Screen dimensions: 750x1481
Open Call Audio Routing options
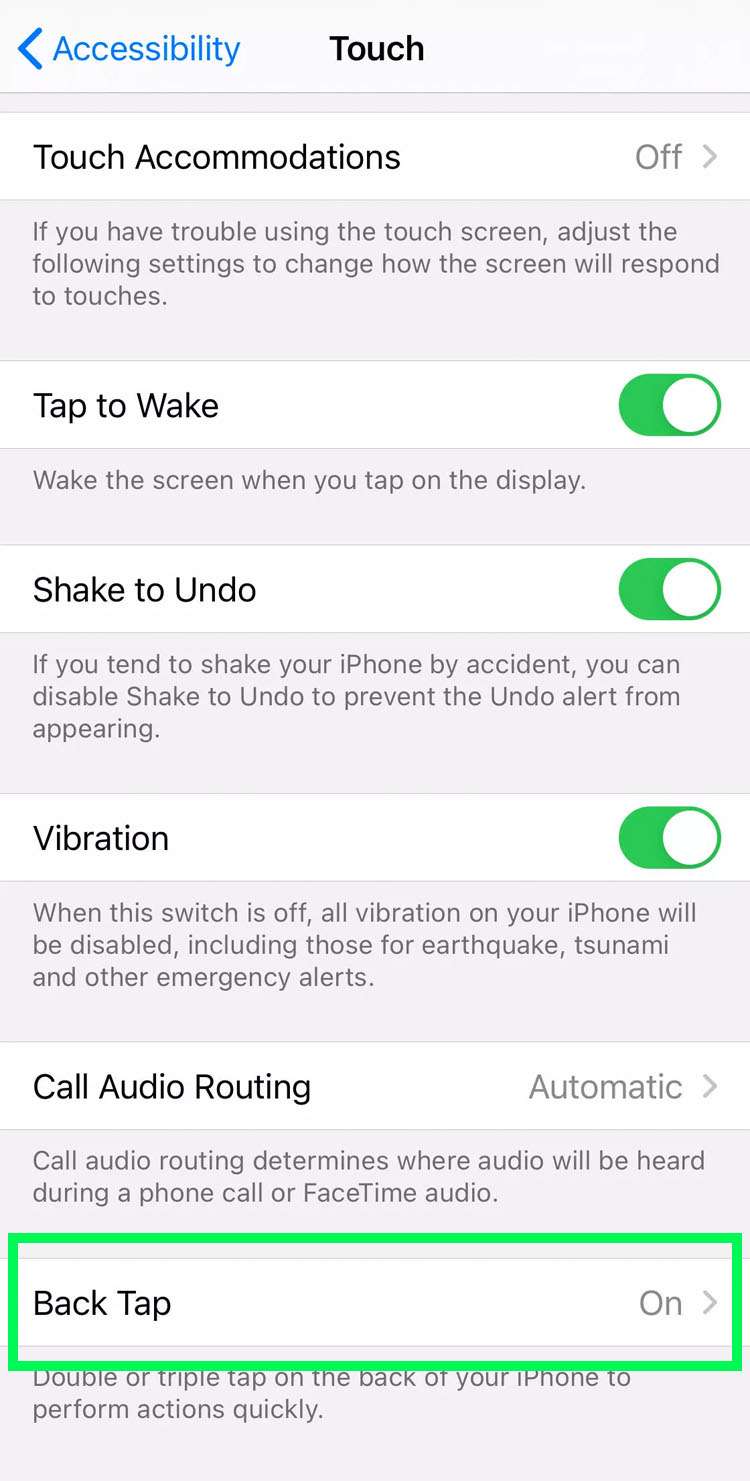click(x=375, y=1087)
